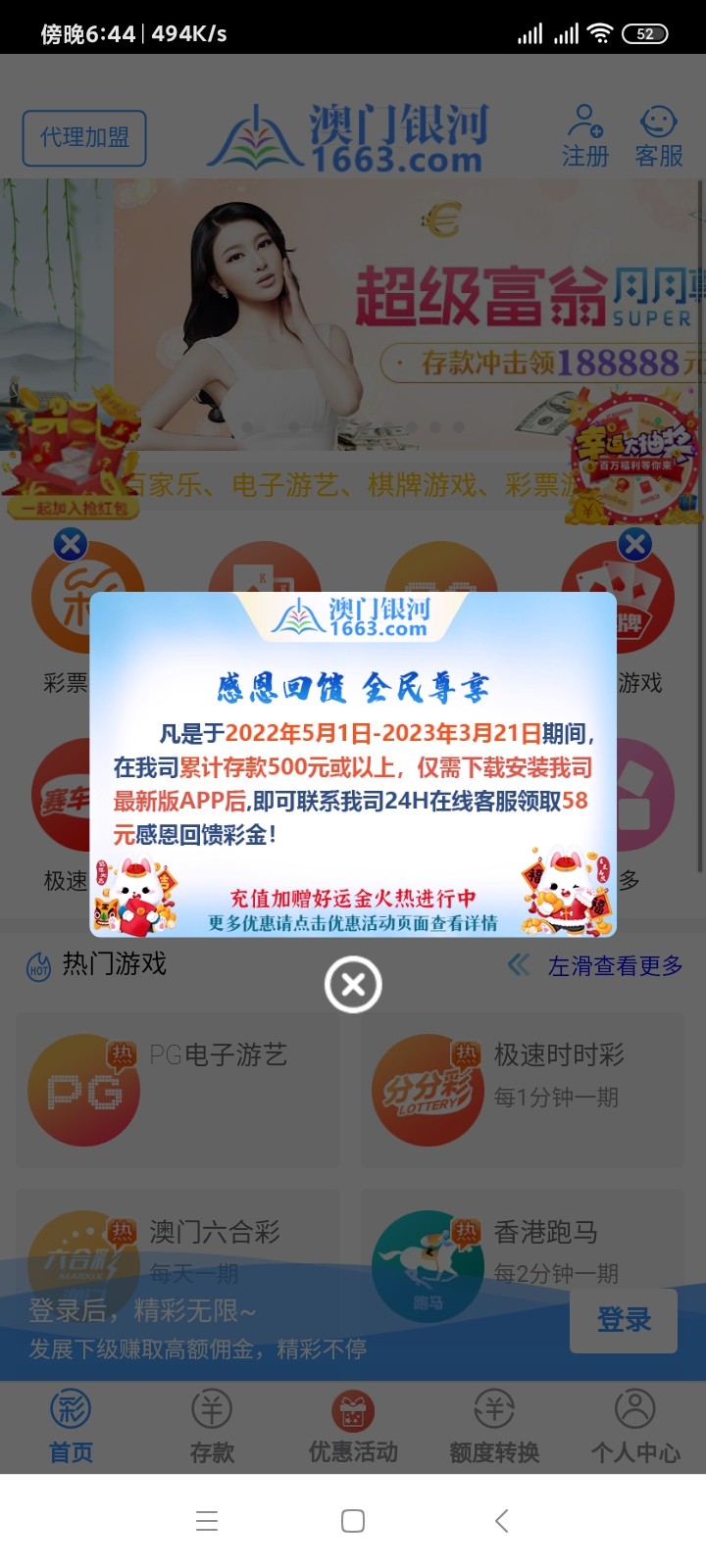Tap the 注册 register icon
706x1568 pixels.
585,137
